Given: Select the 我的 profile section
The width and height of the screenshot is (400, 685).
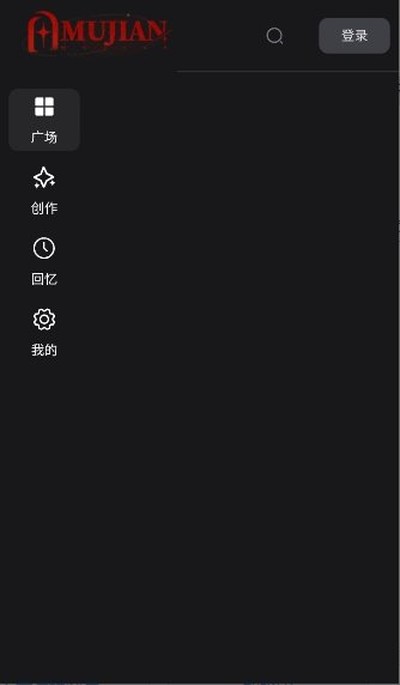Looking at the screenshot, I should pyautogui.click(x=44, y=332).
